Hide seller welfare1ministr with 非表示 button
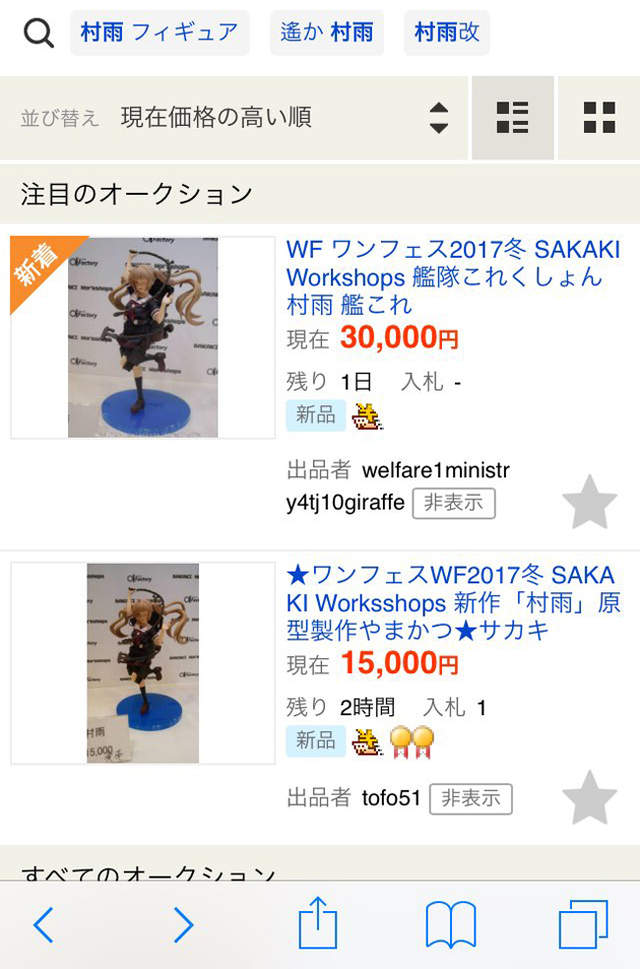 point(453,502)
